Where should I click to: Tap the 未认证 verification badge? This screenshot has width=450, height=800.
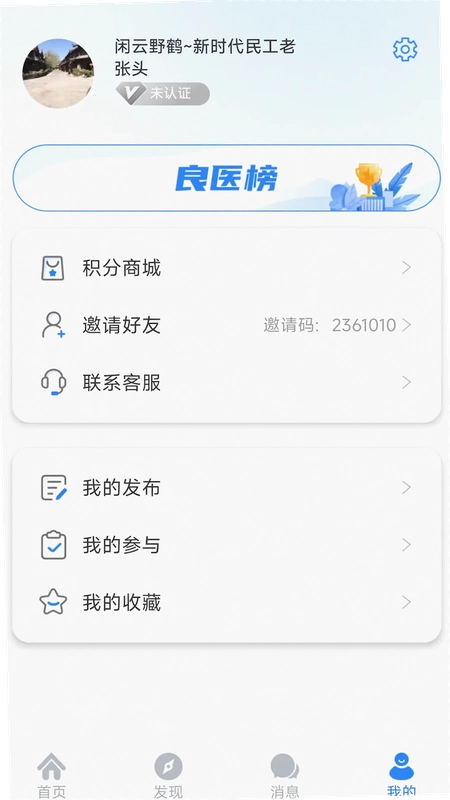(162, 94)
